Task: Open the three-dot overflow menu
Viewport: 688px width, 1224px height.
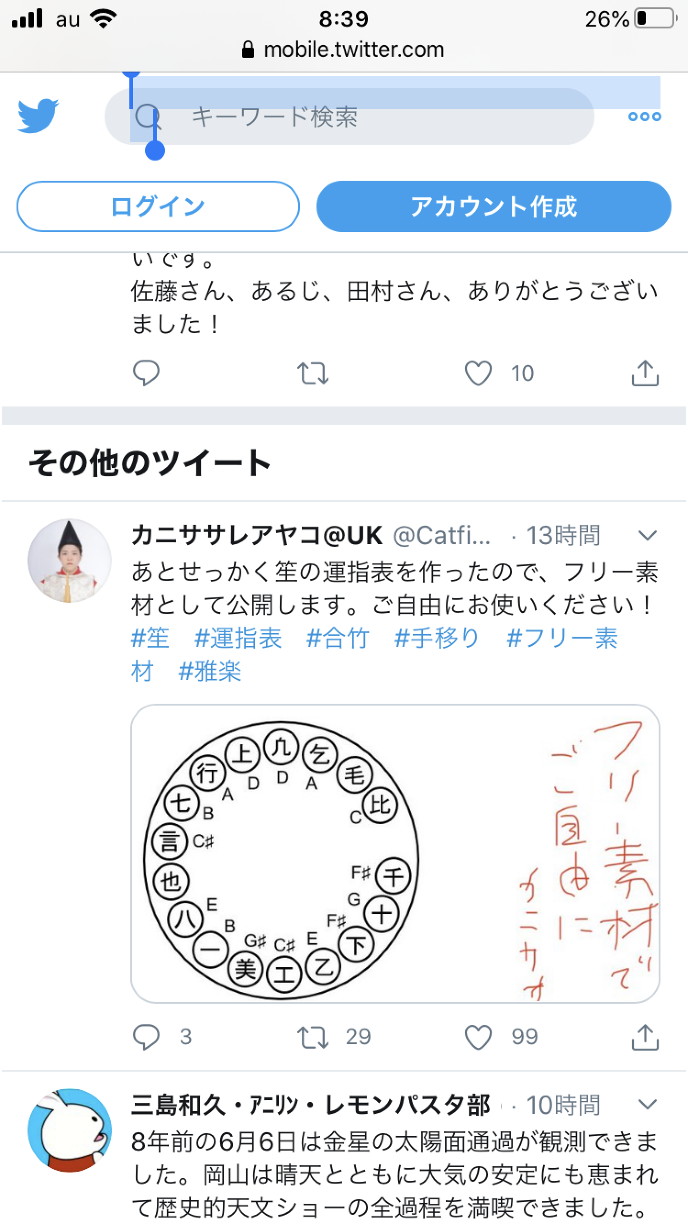Action: point(644,117)
